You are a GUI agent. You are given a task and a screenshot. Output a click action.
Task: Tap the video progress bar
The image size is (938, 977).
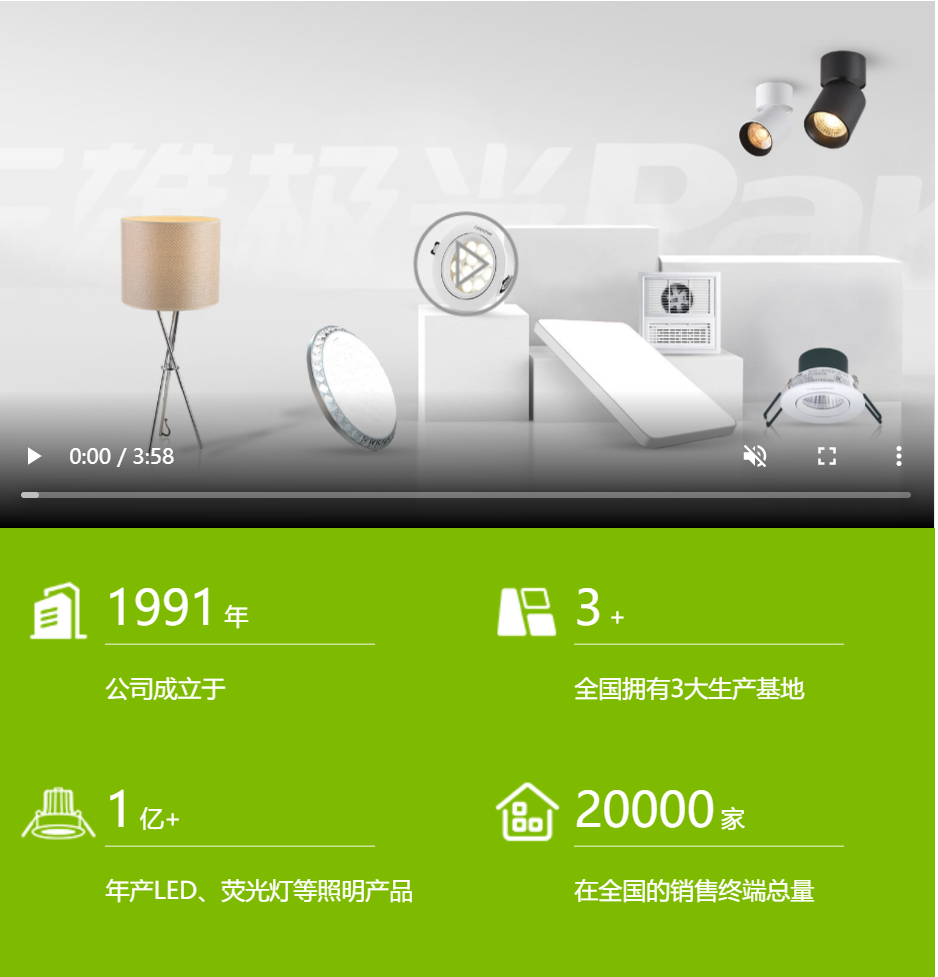(x=466, y=495)
